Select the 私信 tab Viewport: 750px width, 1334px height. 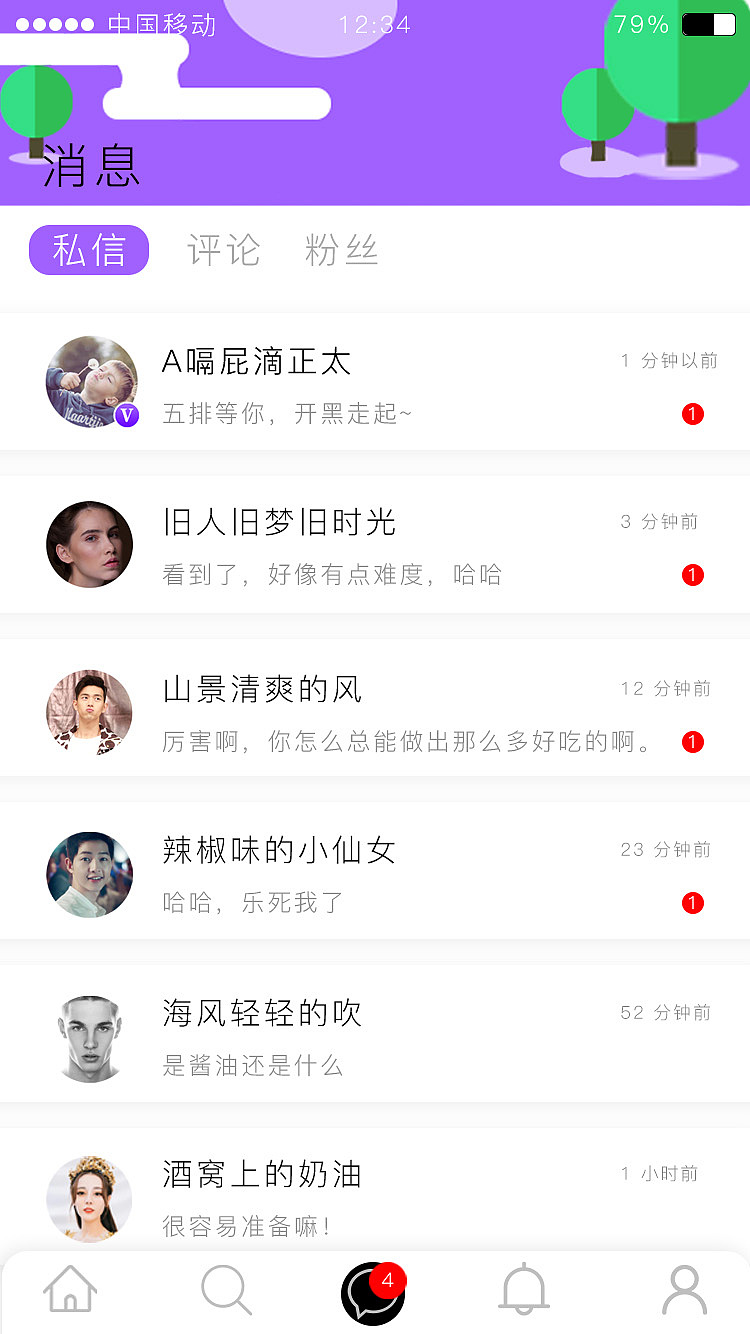pyautogui.click(x=89, y=250)
